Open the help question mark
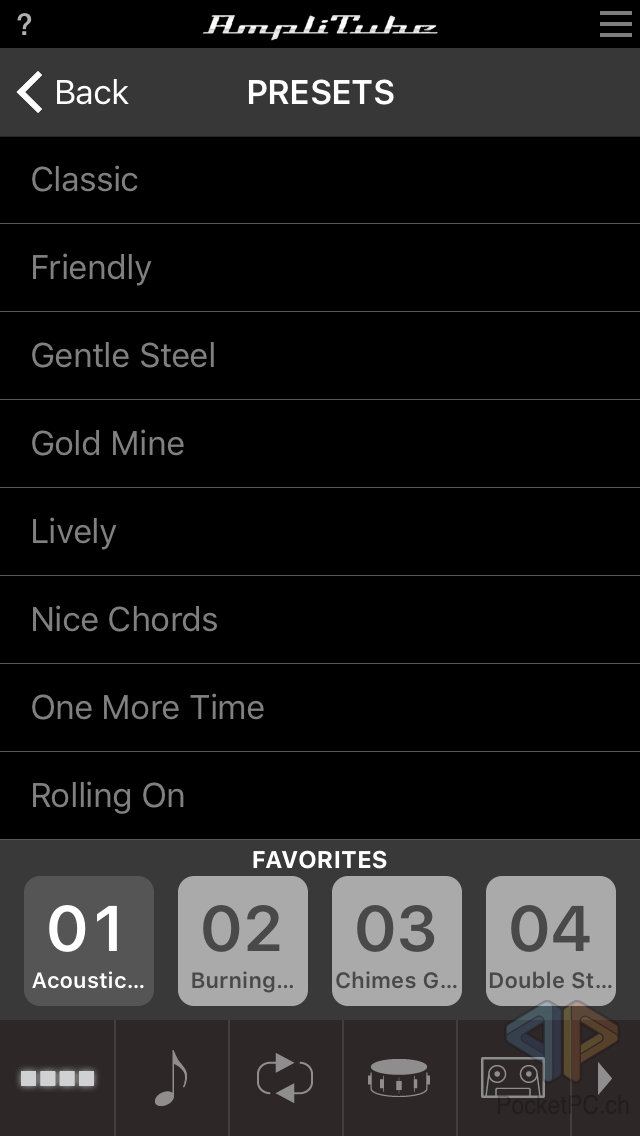This screenshot has width=640, height=1136. (25, 25)
